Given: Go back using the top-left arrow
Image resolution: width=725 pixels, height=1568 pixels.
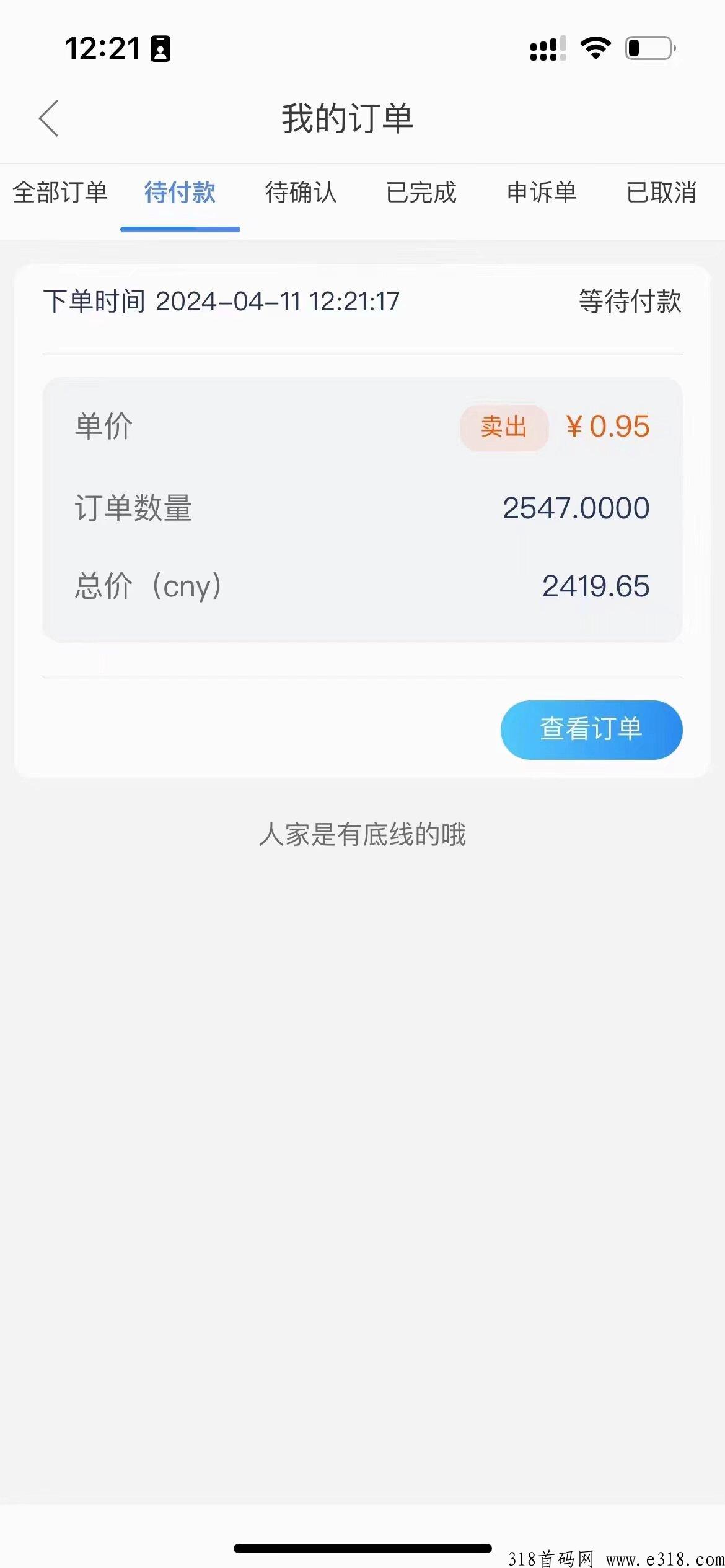Looking at the screenshot, I should (x=48, y=118).
